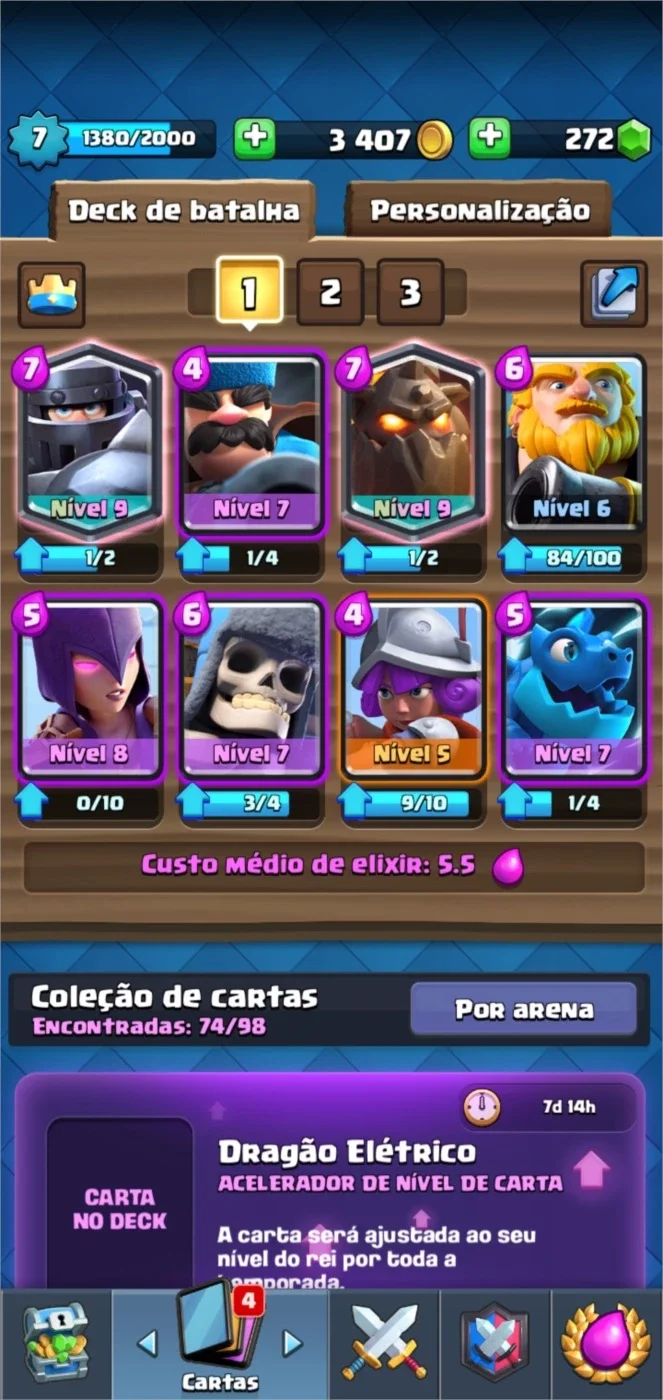663x1400 pixels.
Task: Open the clan shield tab
Action: tap(494, 1343)
